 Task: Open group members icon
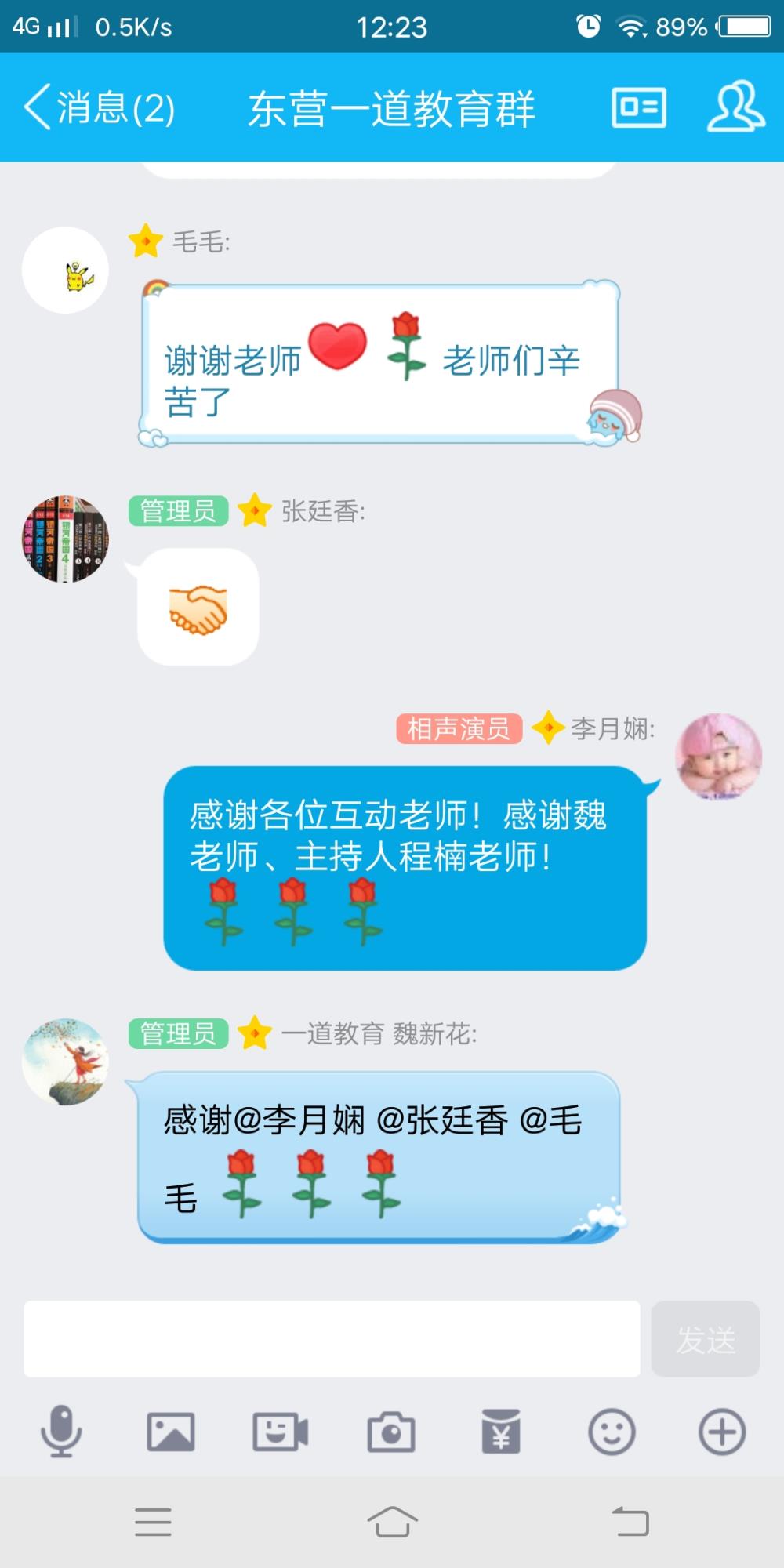(735, 106)
